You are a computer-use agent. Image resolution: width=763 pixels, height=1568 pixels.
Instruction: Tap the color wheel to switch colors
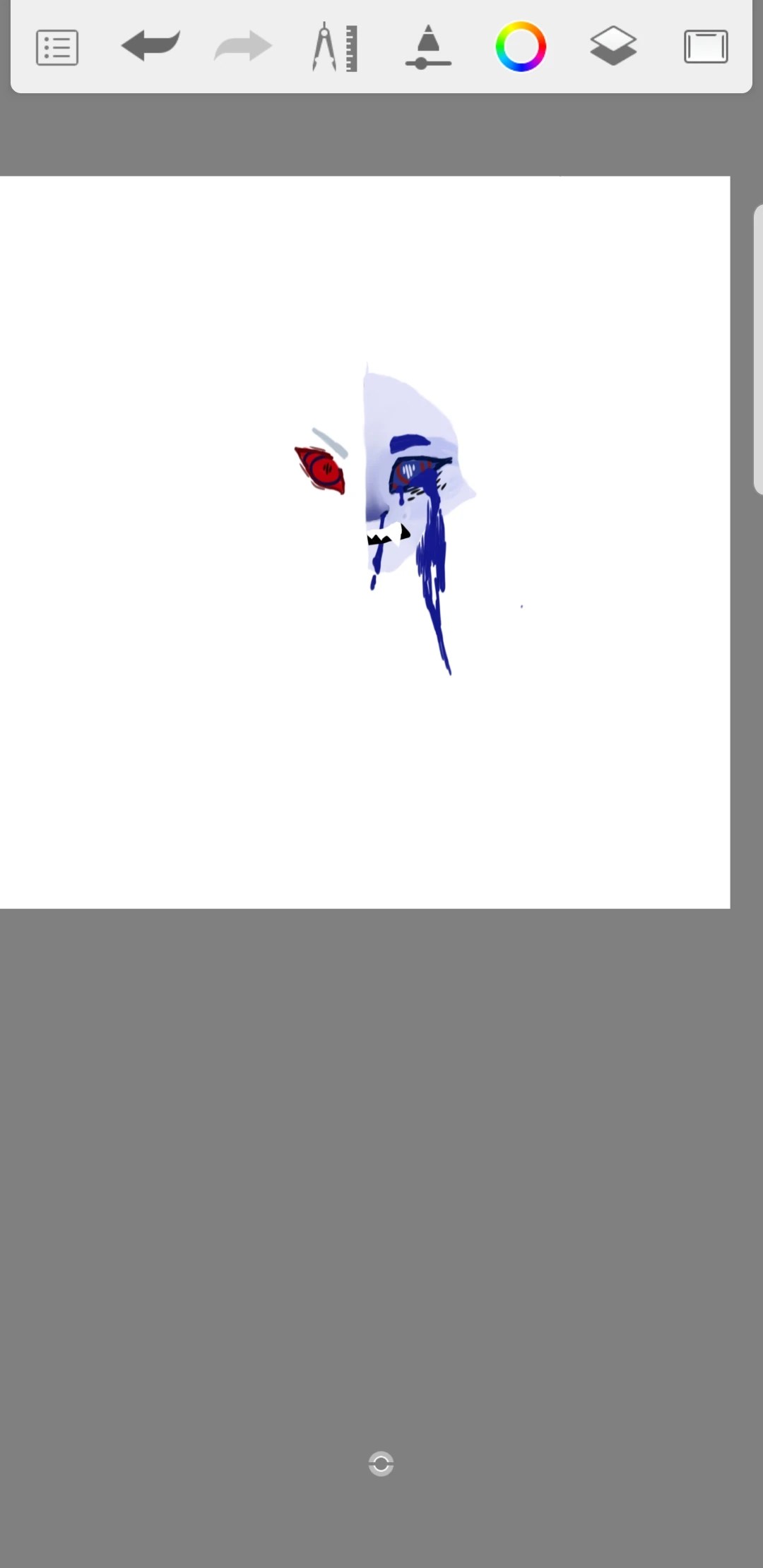[521, 47]
